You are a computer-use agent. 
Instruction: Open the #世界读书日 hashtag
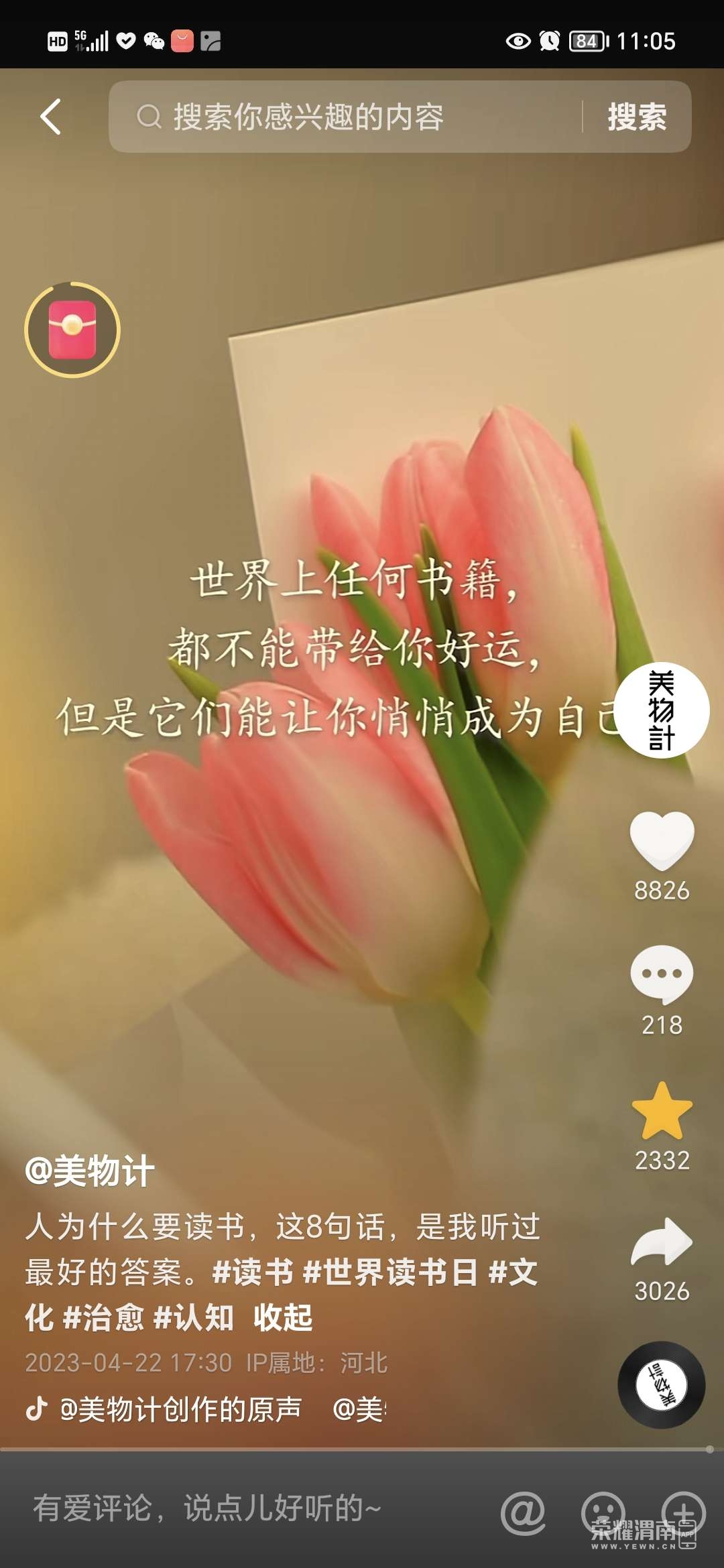click(391, 1272)
